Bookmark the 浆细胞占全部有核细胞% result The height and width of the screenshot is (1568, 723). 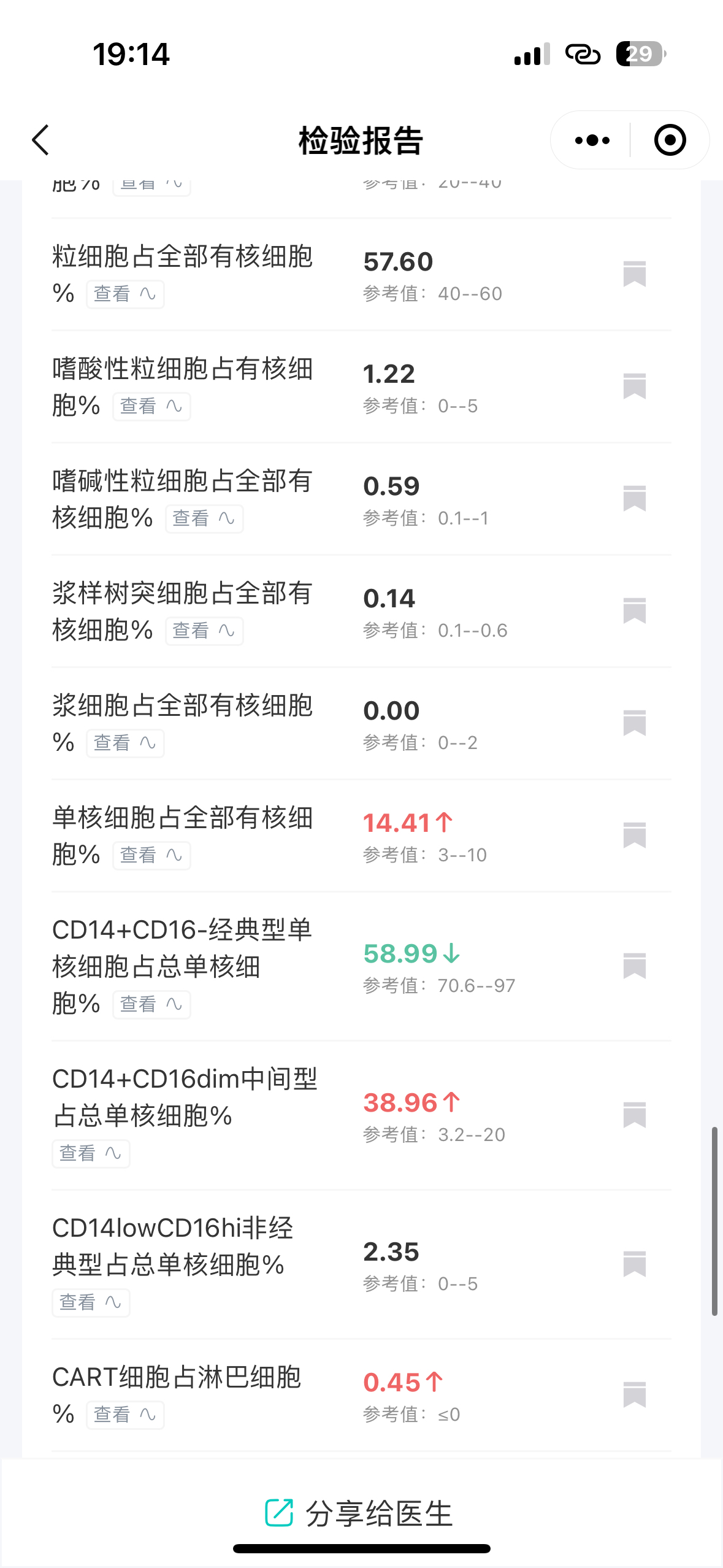click(x=635, y=723)
